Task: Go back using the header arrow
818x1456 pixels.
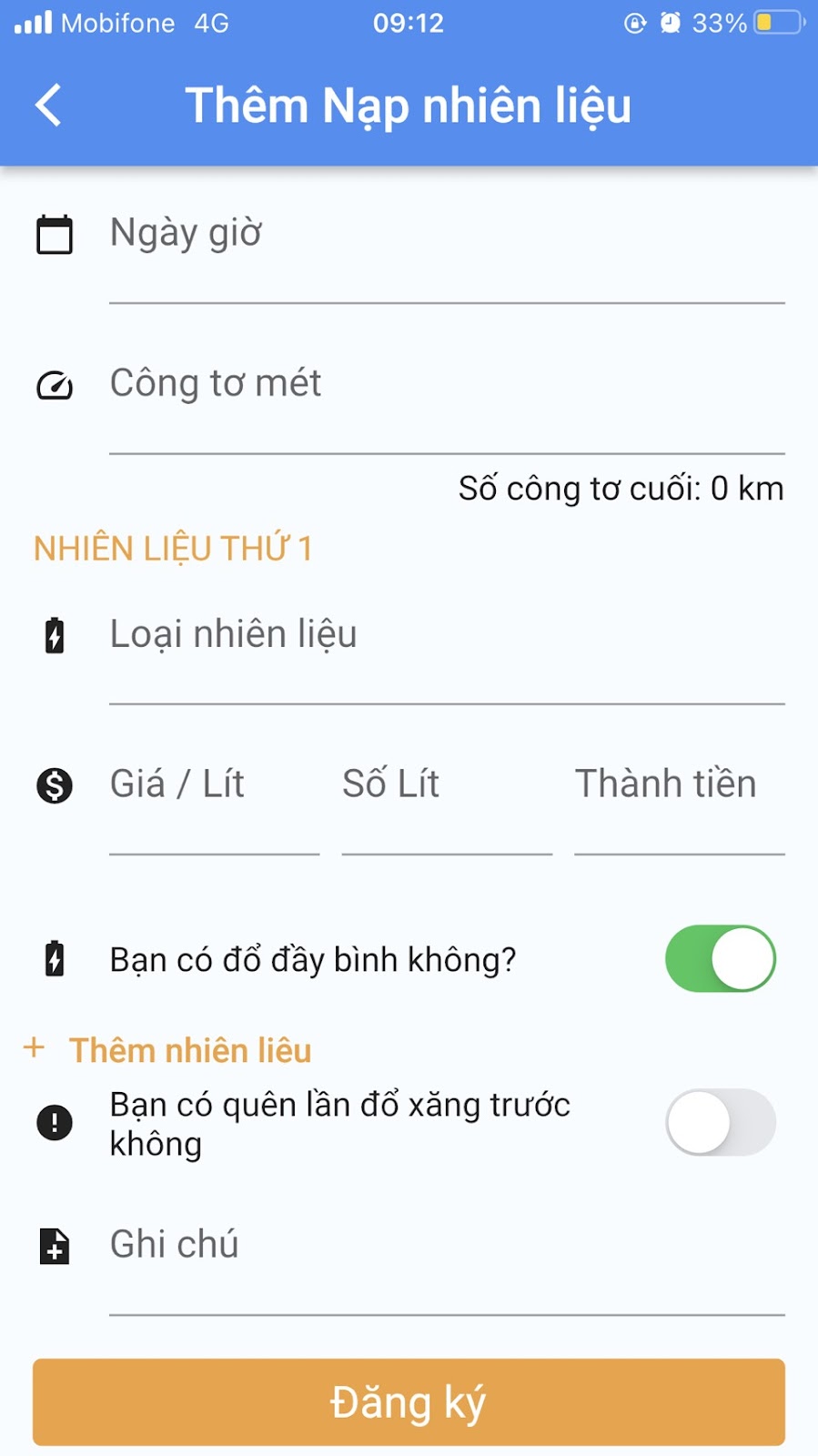Action: [49, 106]
